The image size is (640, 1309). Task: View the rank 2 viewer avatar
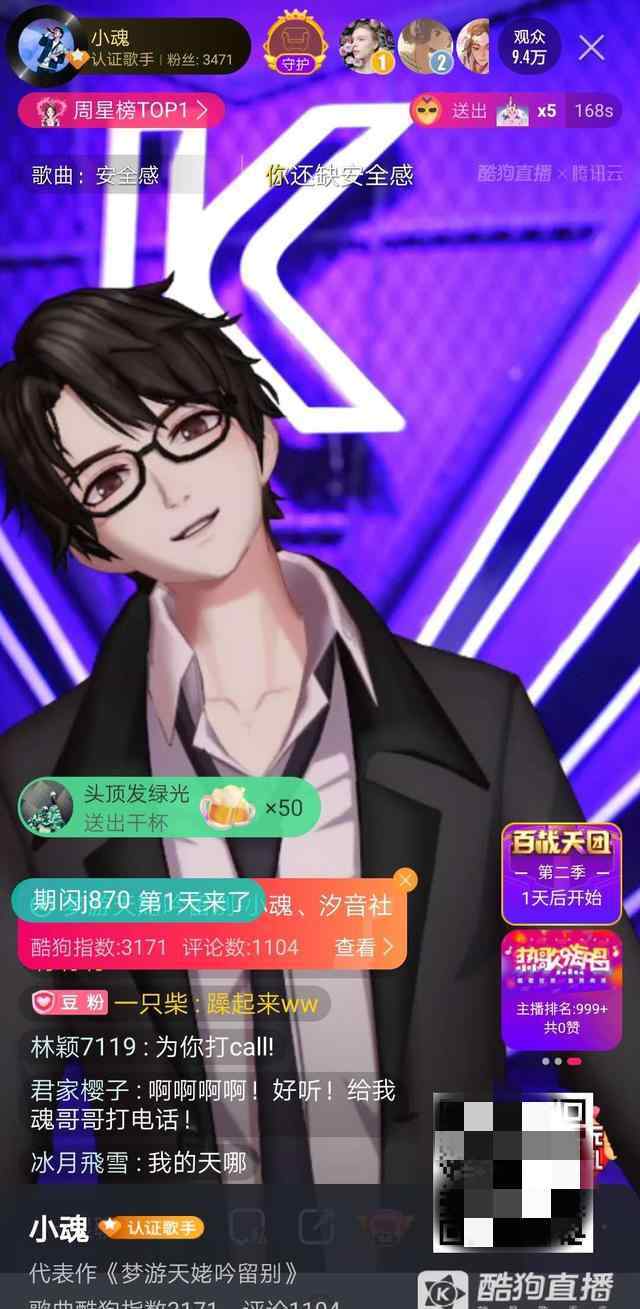click(424, 46)
